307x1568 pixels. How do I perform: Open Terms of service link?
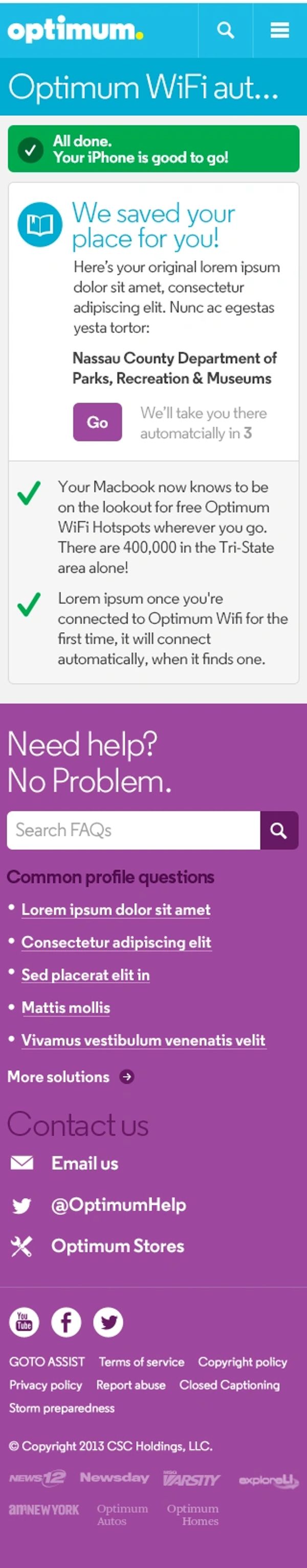coord(142,1362)
